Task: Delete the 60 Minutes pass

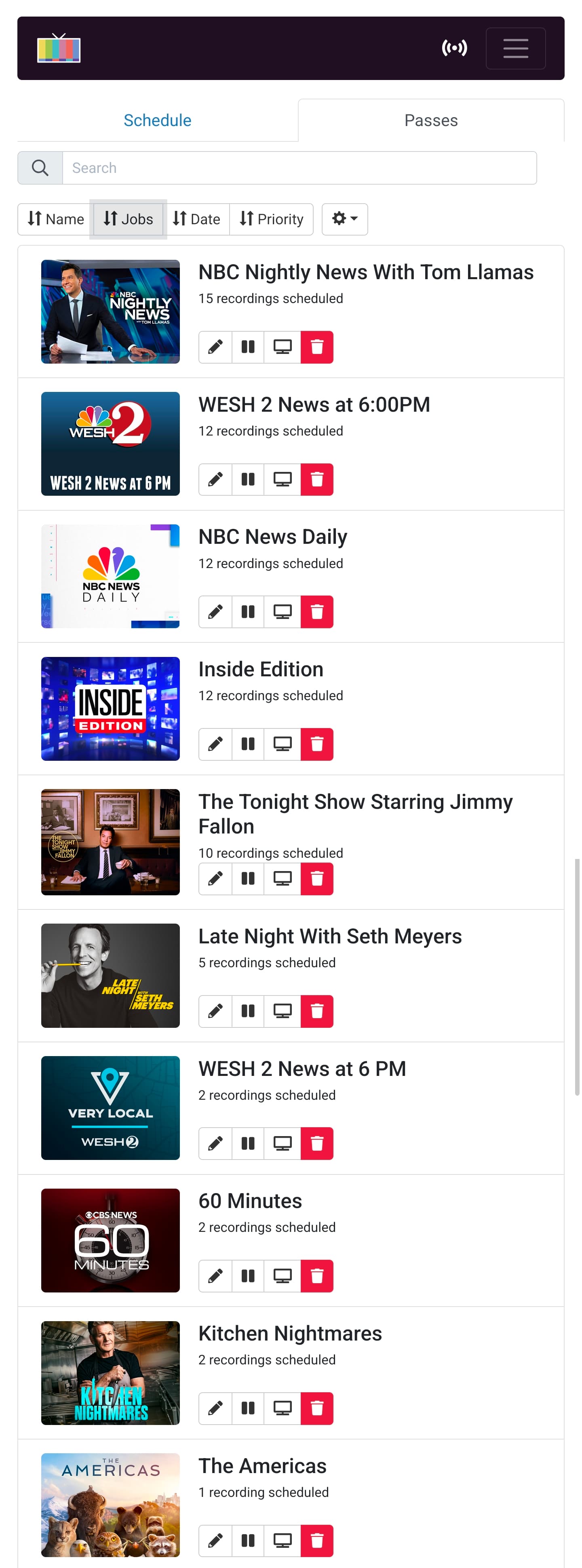Action: pos(317,1276)
